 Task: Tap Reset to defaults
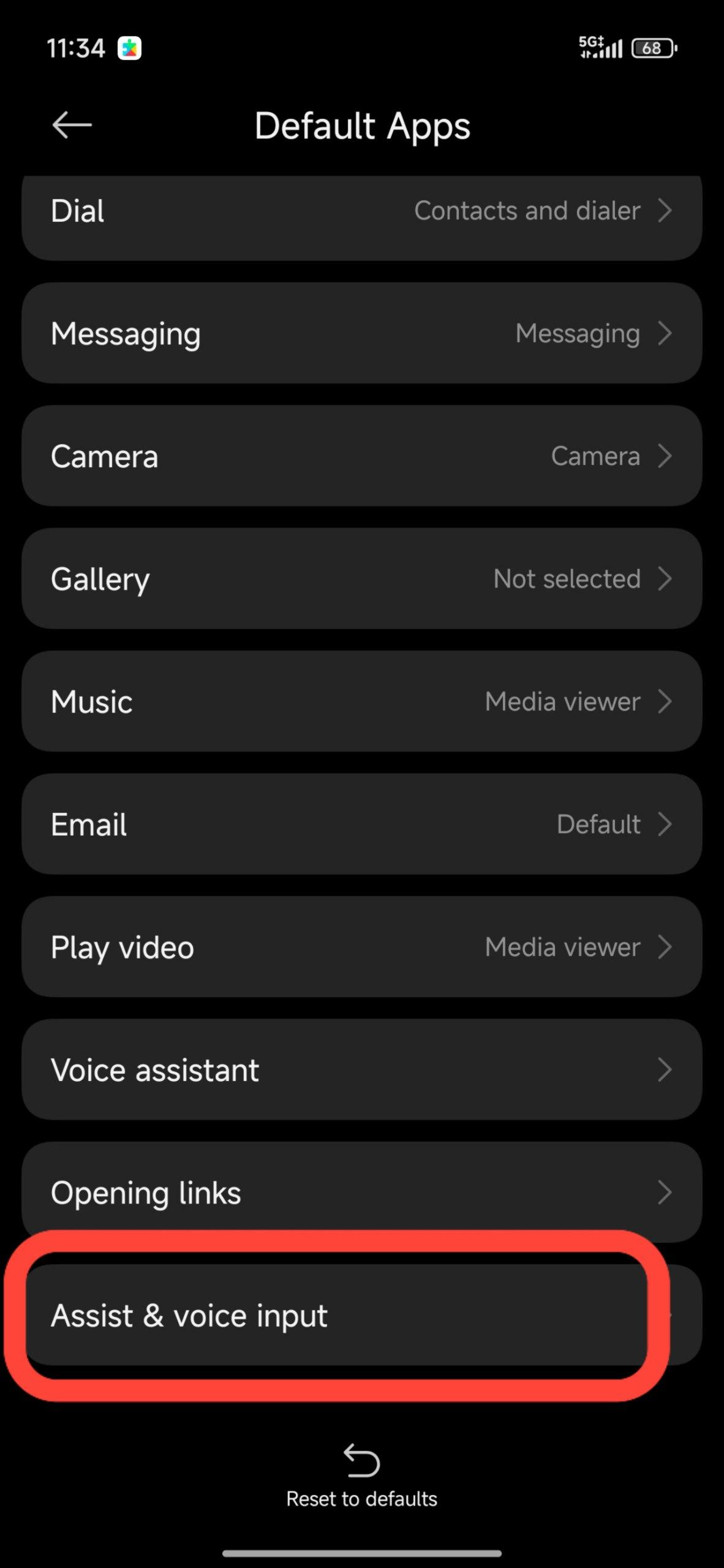click(x=361, y=1475)
